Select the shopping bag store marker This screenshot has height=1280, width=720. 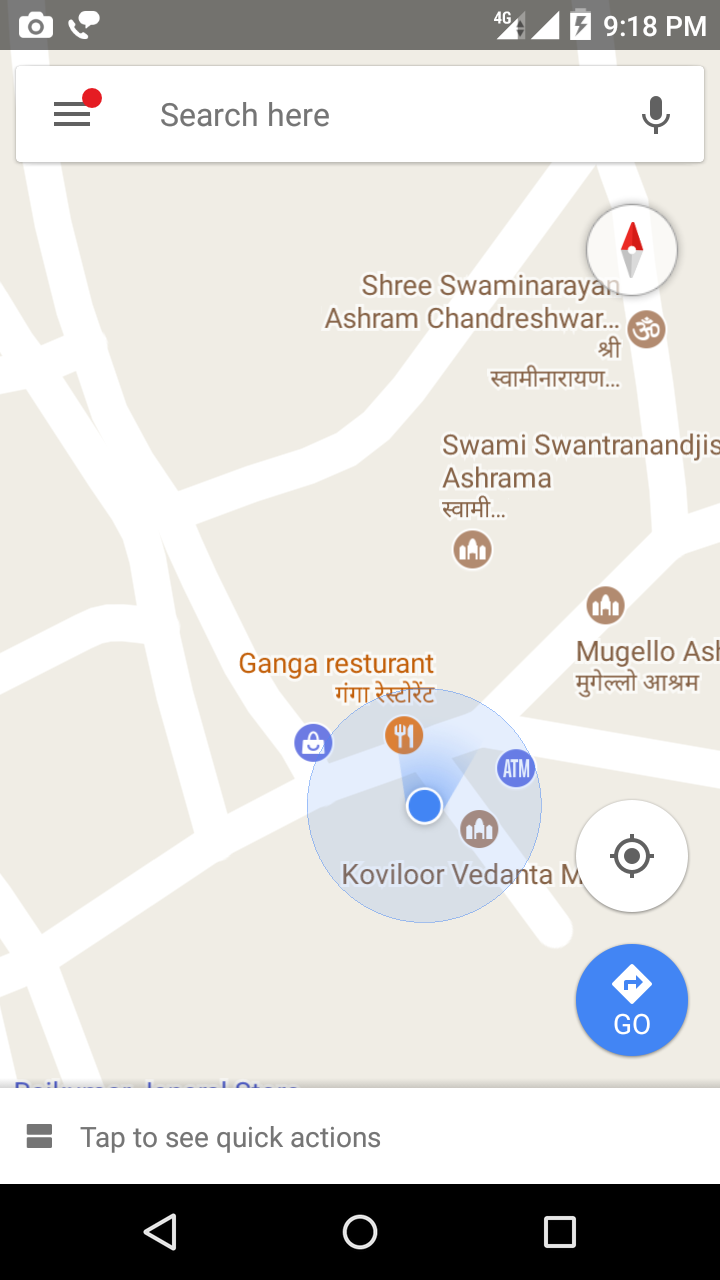[313, 742]
